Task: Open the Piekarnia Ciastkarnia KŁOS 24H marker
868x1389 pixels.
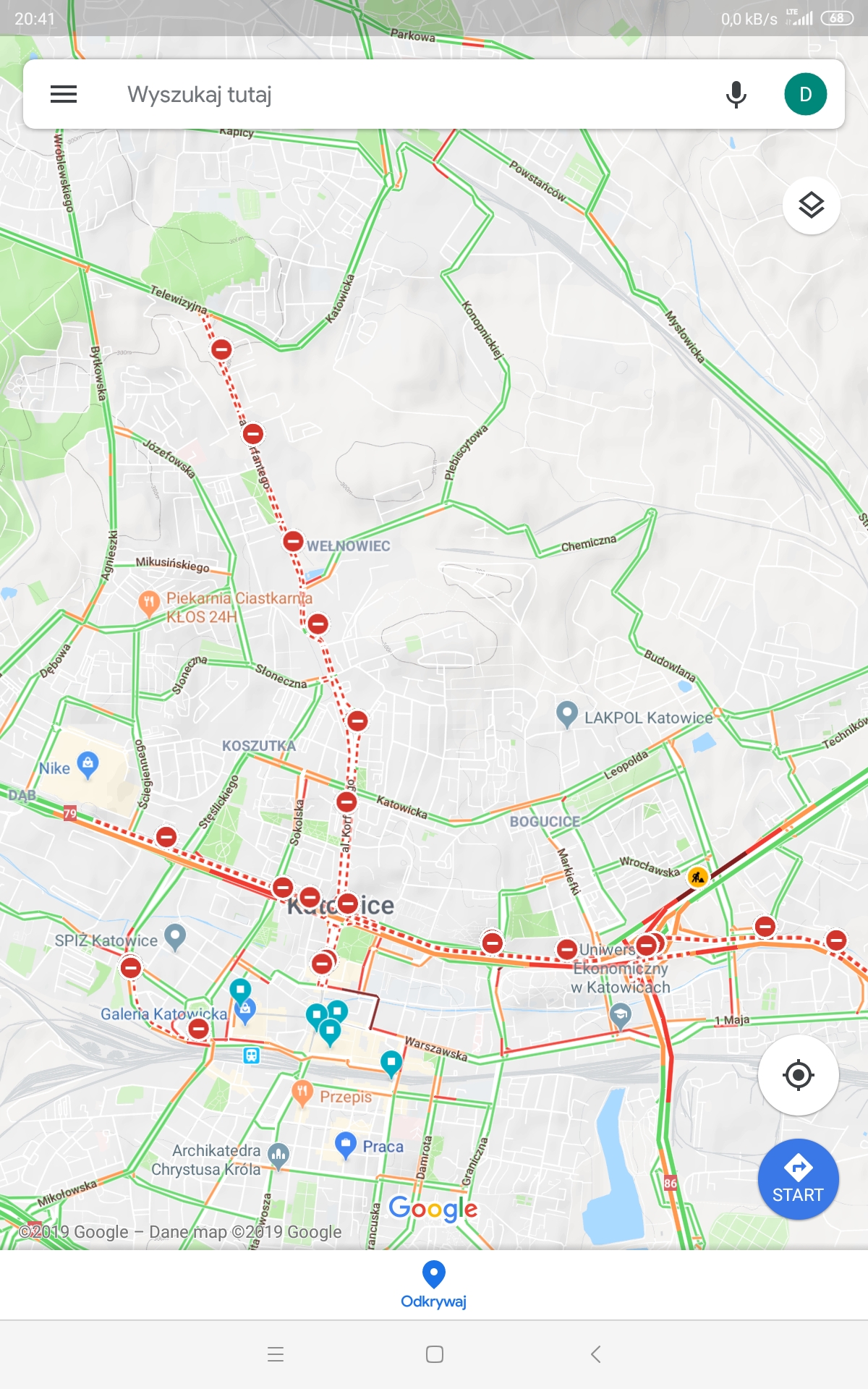Action: [x=149, y=604]
